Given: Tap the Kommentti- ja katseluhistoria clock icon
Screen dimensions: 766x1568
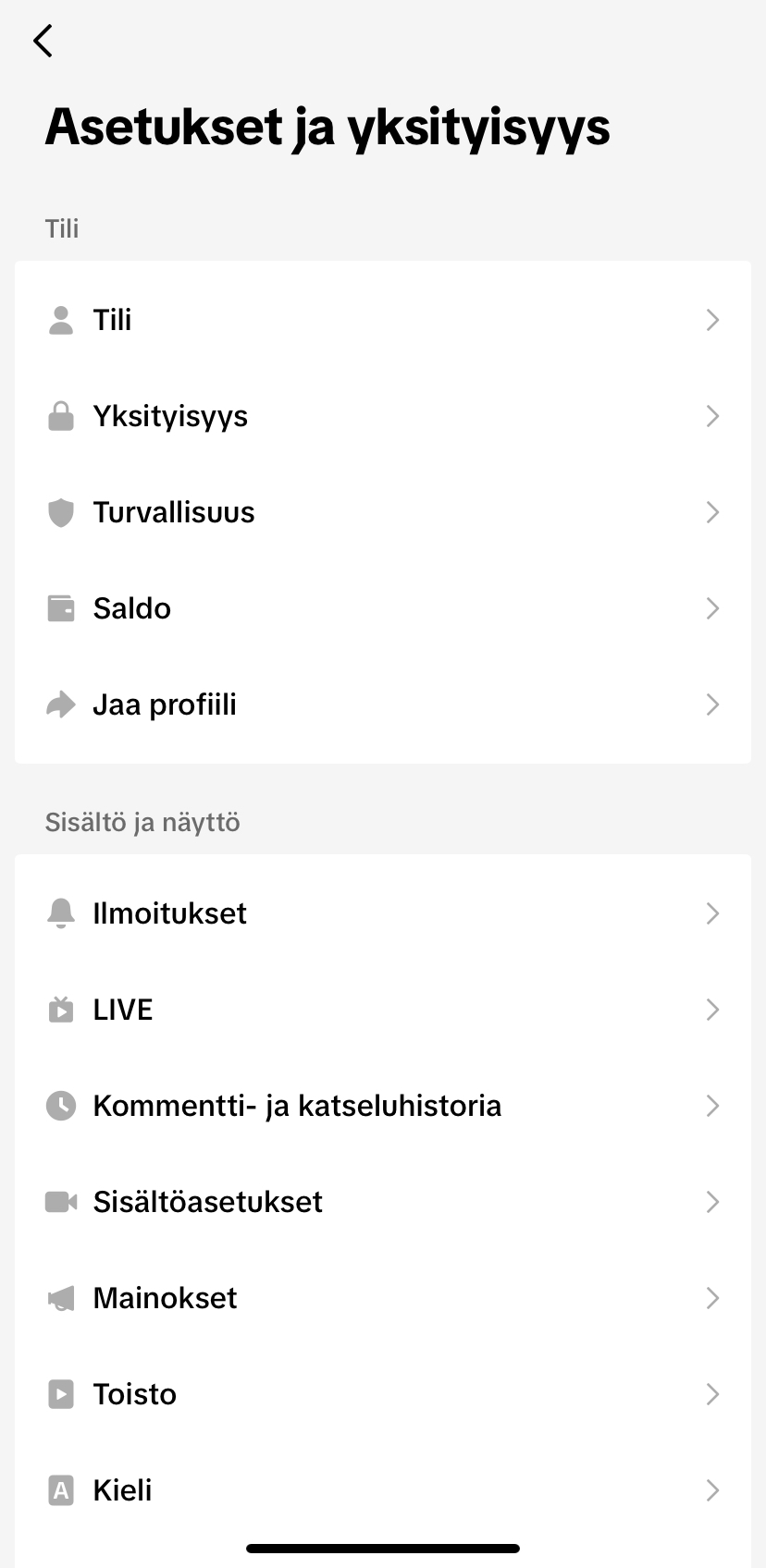Looking at the screenshot, I should click(x=60, y=1106).
